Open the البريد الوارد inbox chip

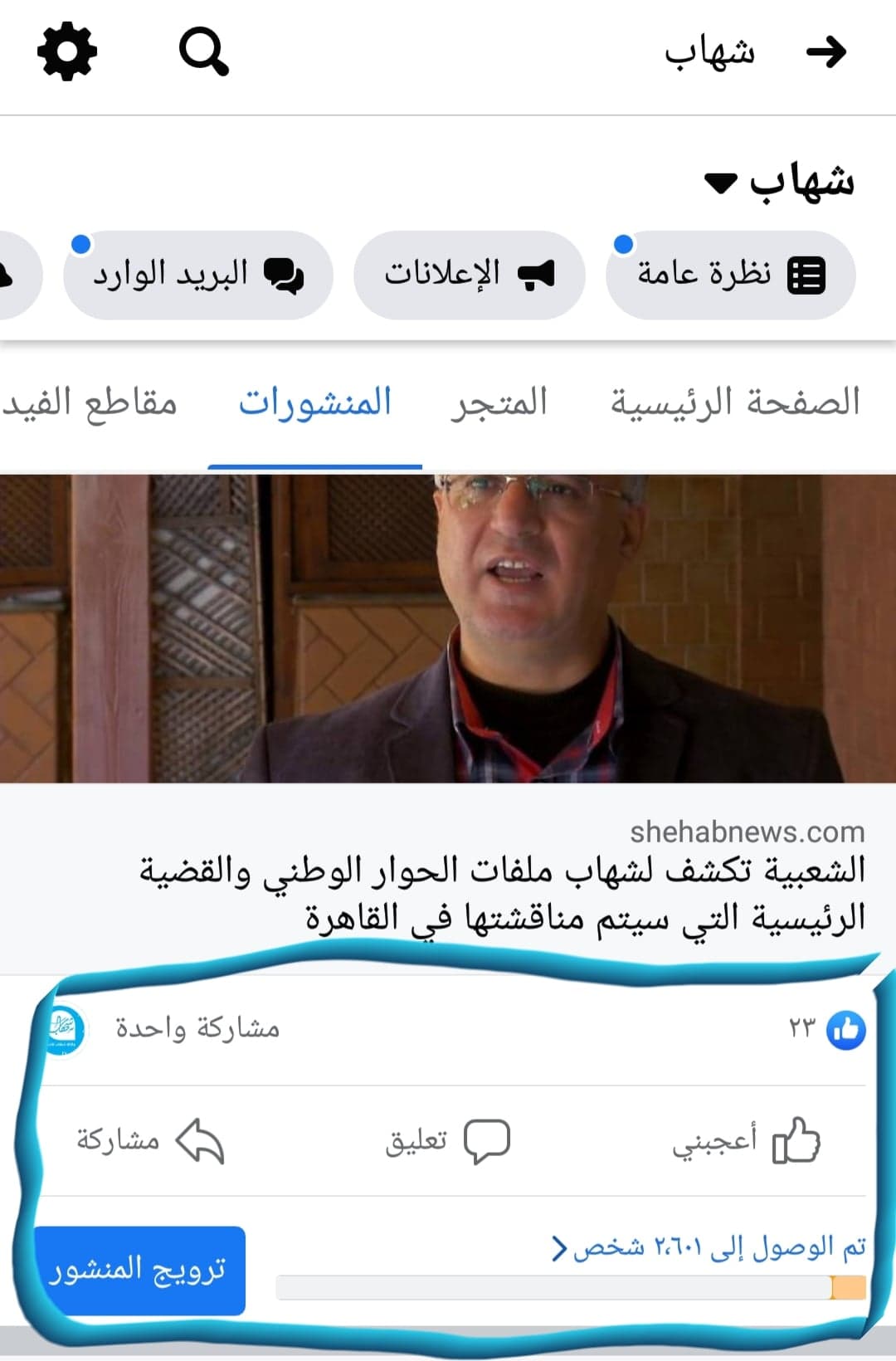[197, 275]
